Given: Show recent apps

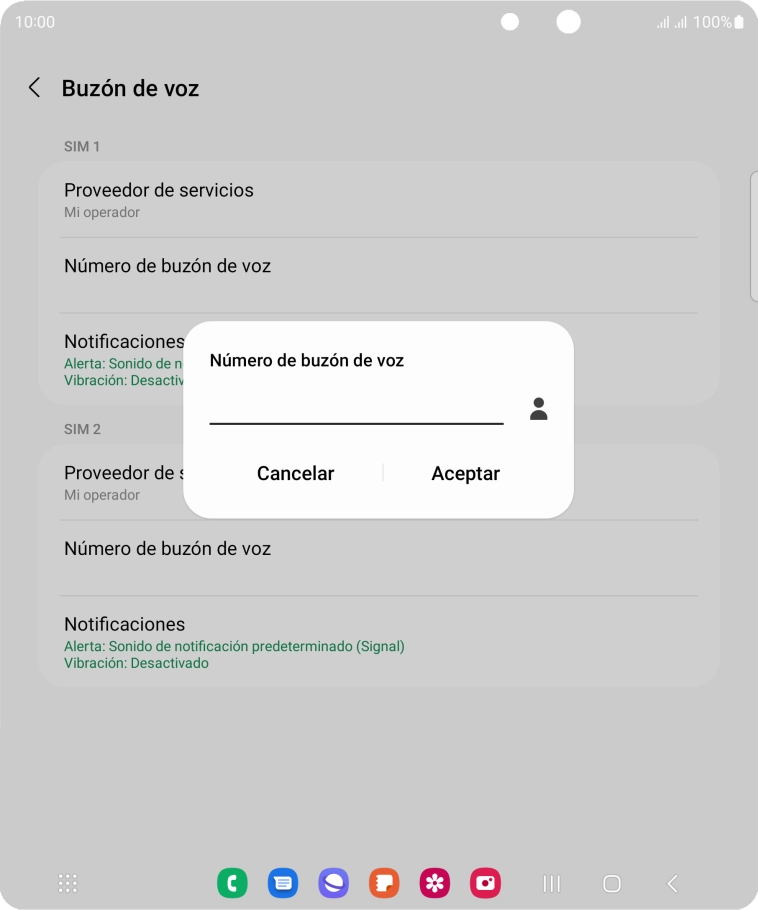Looking at the screenshot, I should 551,883.
